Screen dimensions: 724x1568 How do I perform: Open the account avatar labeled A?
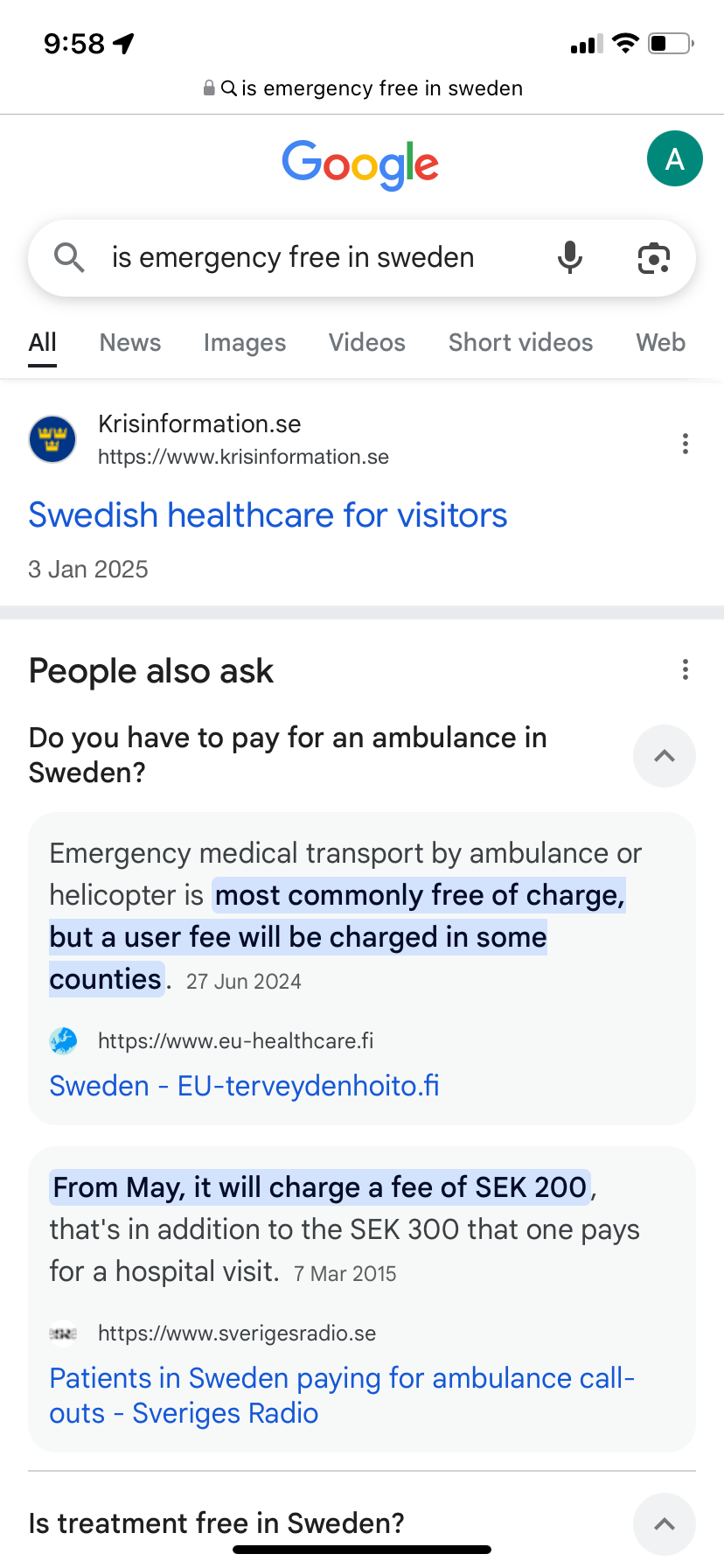click(x=674, y=158)
